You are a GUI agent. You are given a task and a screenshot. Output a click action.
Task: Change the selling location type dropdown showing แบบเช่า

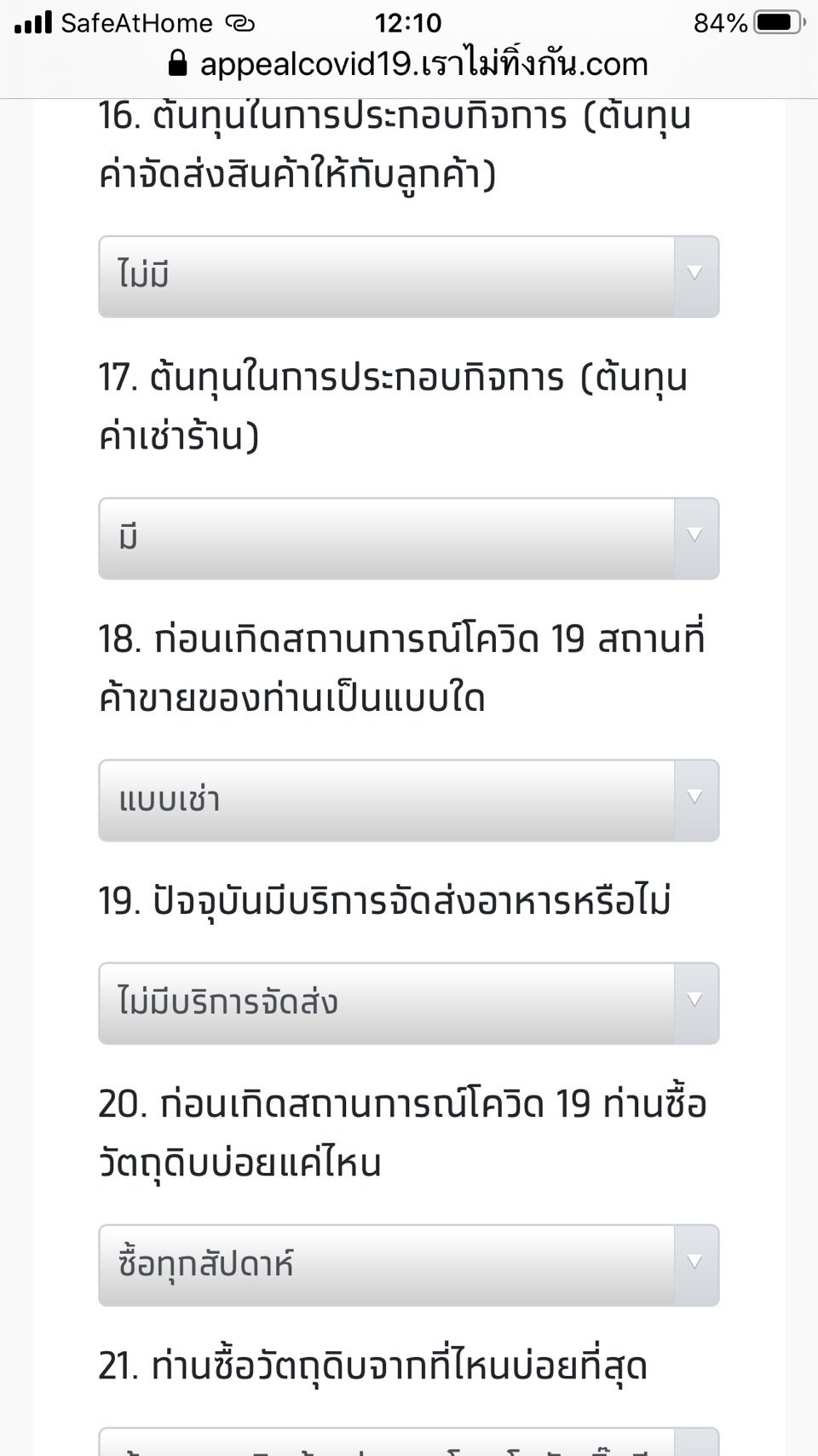click(x=409, y=800)
